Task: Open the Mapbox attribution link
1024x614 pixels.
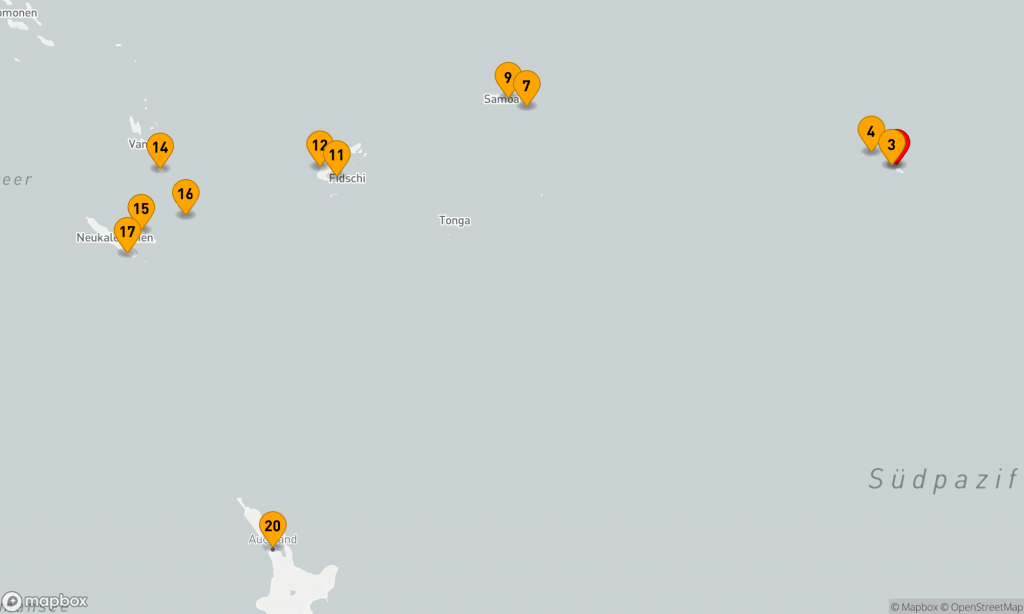Action: tap(914, 607)
